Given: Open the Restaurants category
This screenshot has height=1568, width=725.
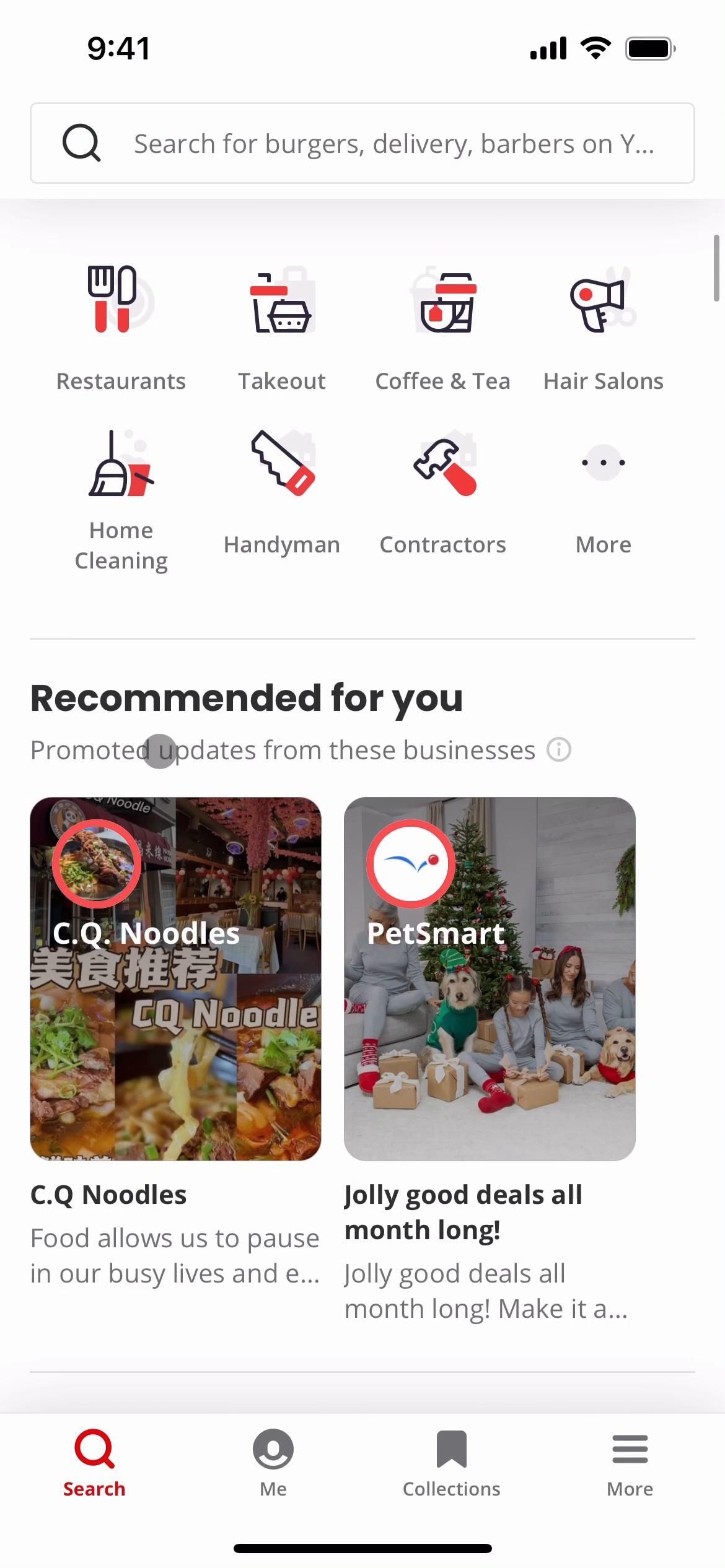Looking at the screenshot, I should [x=121, y=328].
